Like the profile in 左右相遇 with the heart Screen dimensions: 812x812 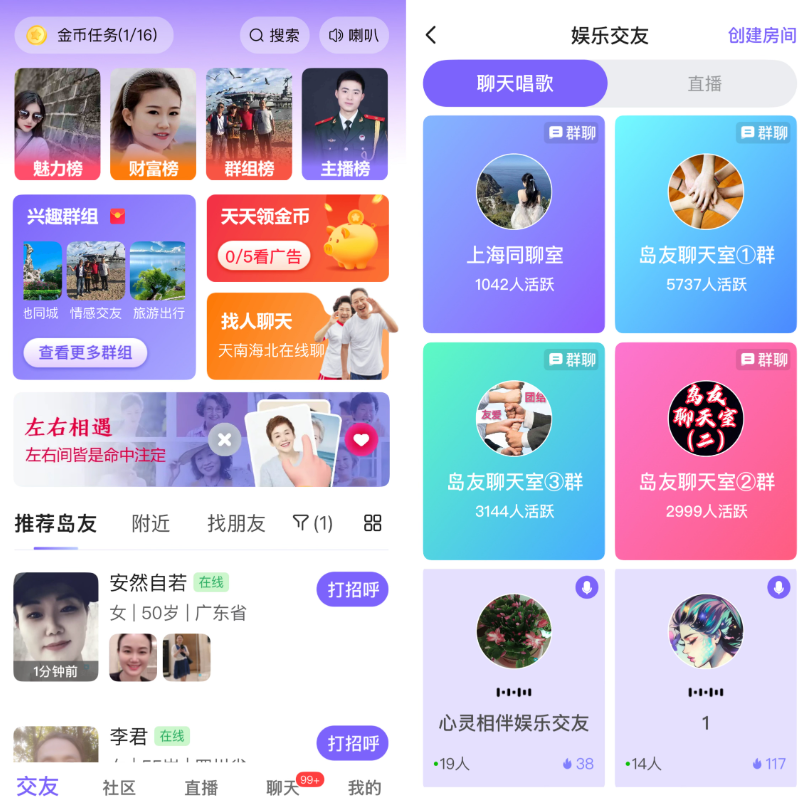point(361,439)
